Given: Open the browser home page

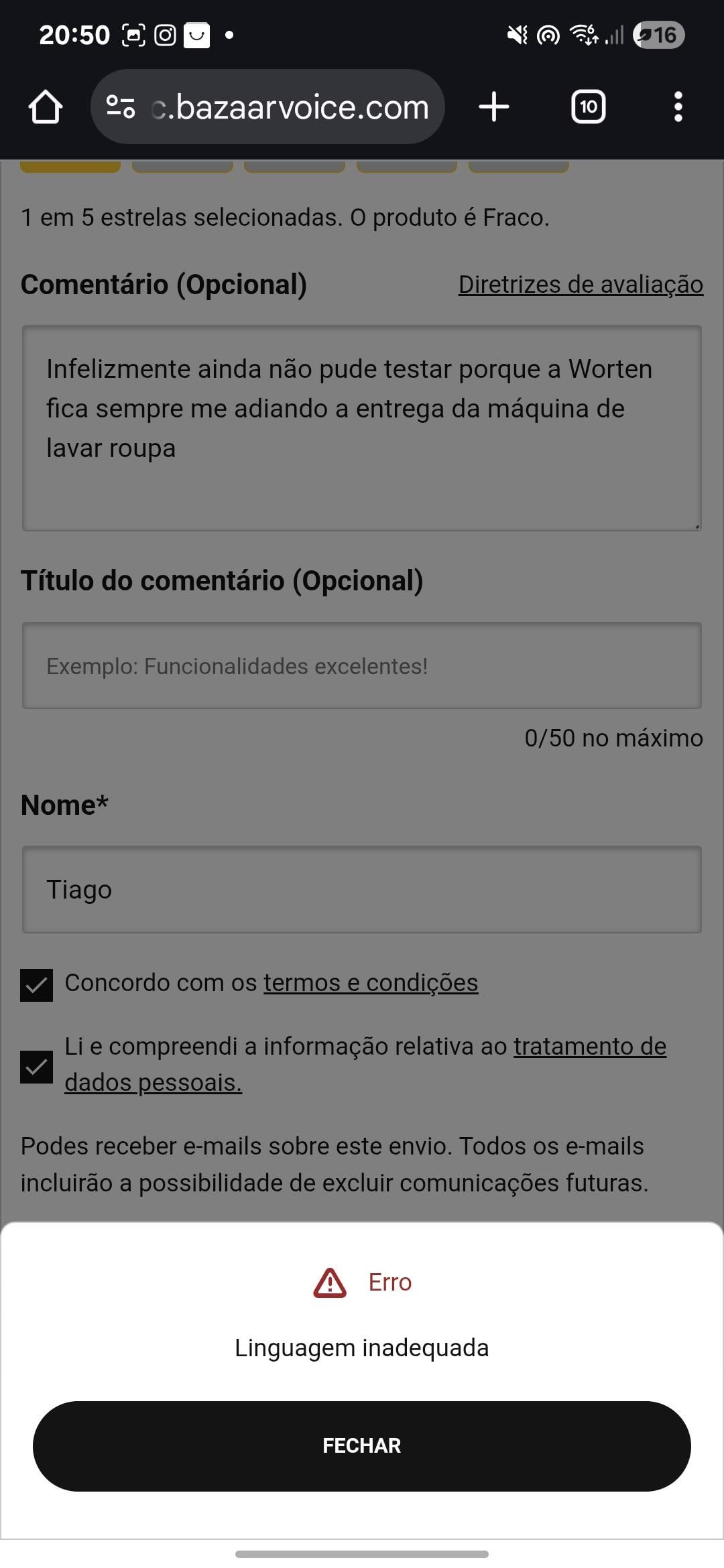Looking at the screenshot, I should coord(46,107).
